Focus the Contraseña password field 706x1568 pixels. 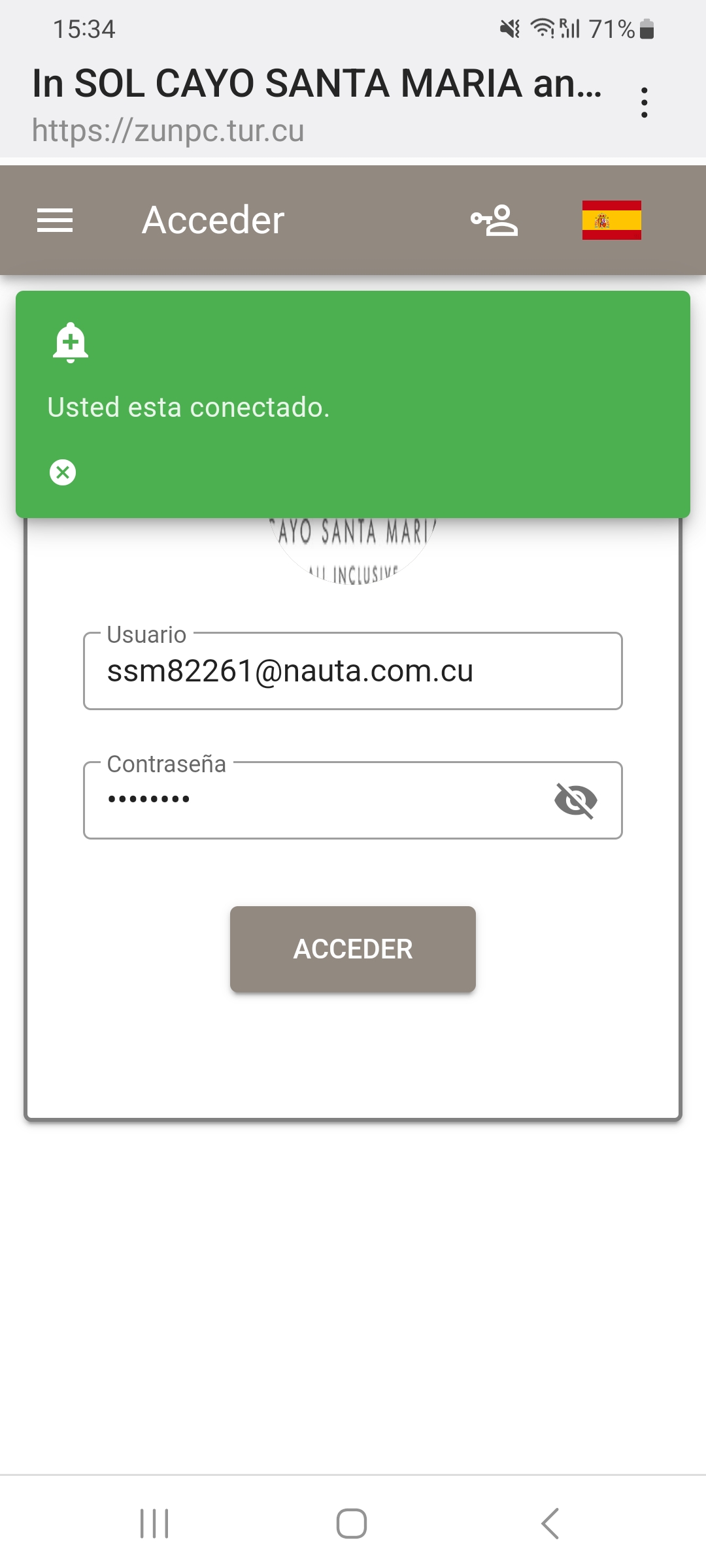pos(314,800)
